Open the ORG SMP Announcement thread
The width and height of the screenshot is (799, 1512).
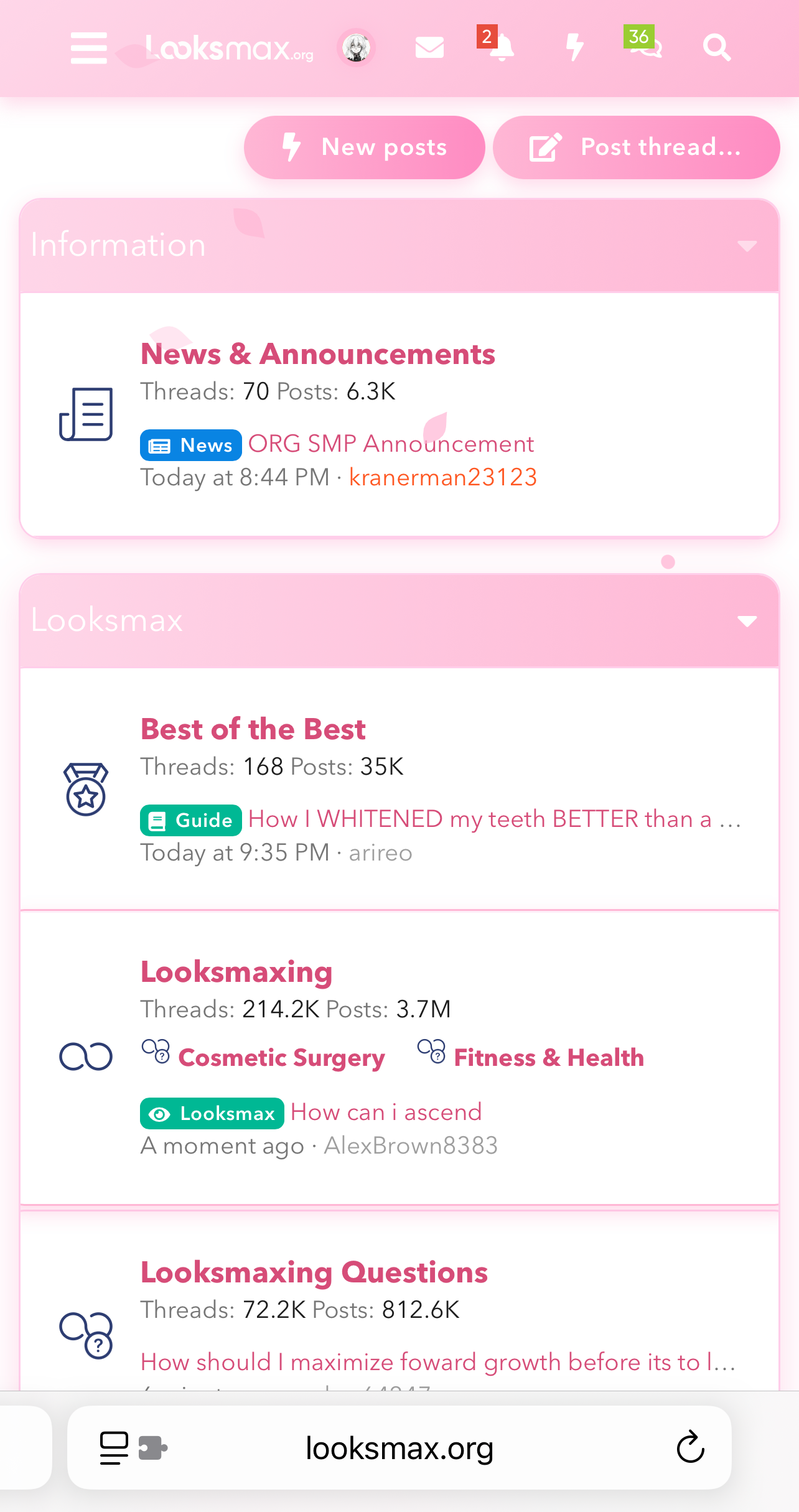pos(391,444)
